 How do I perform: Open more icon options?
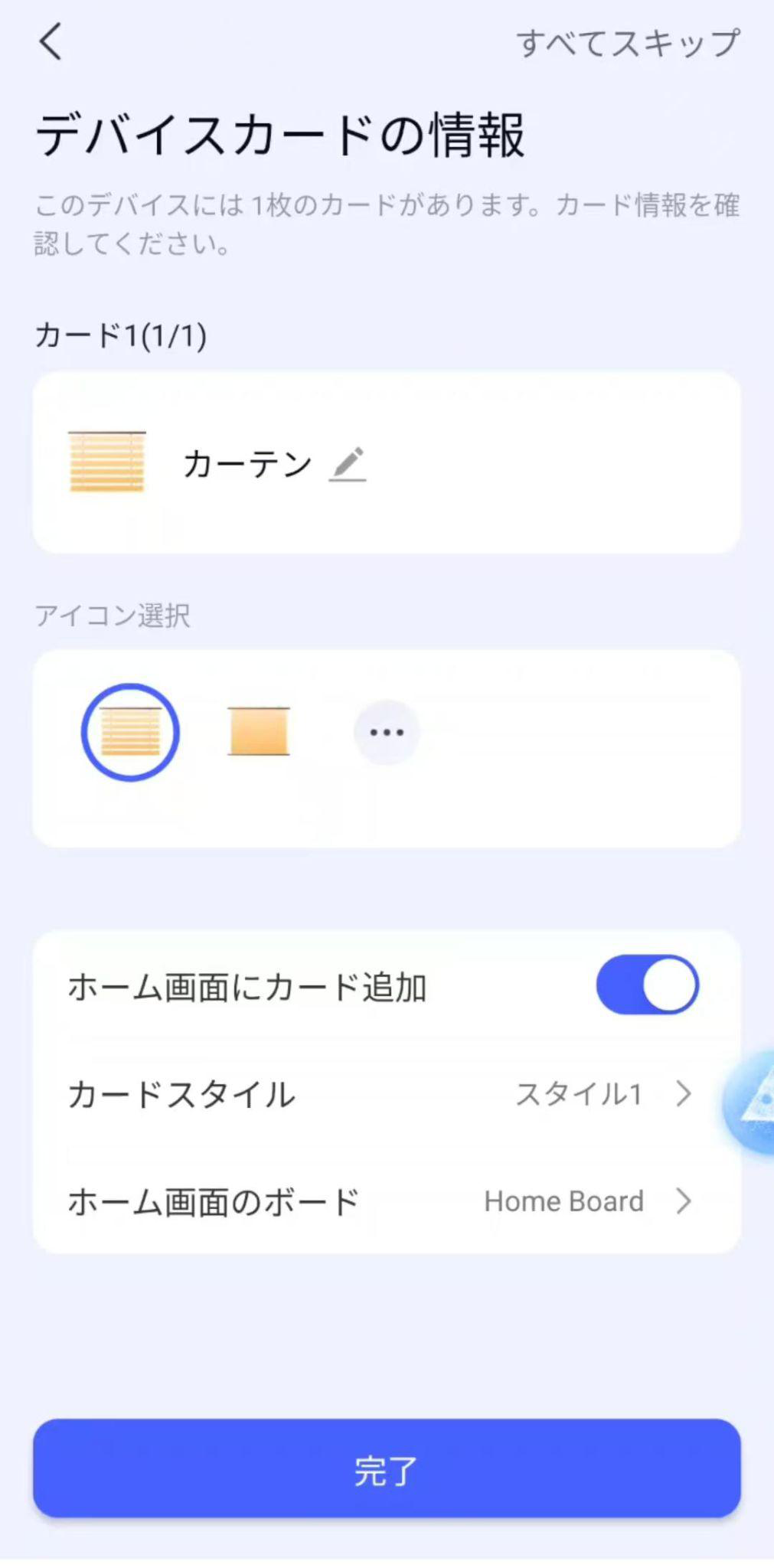387,732
